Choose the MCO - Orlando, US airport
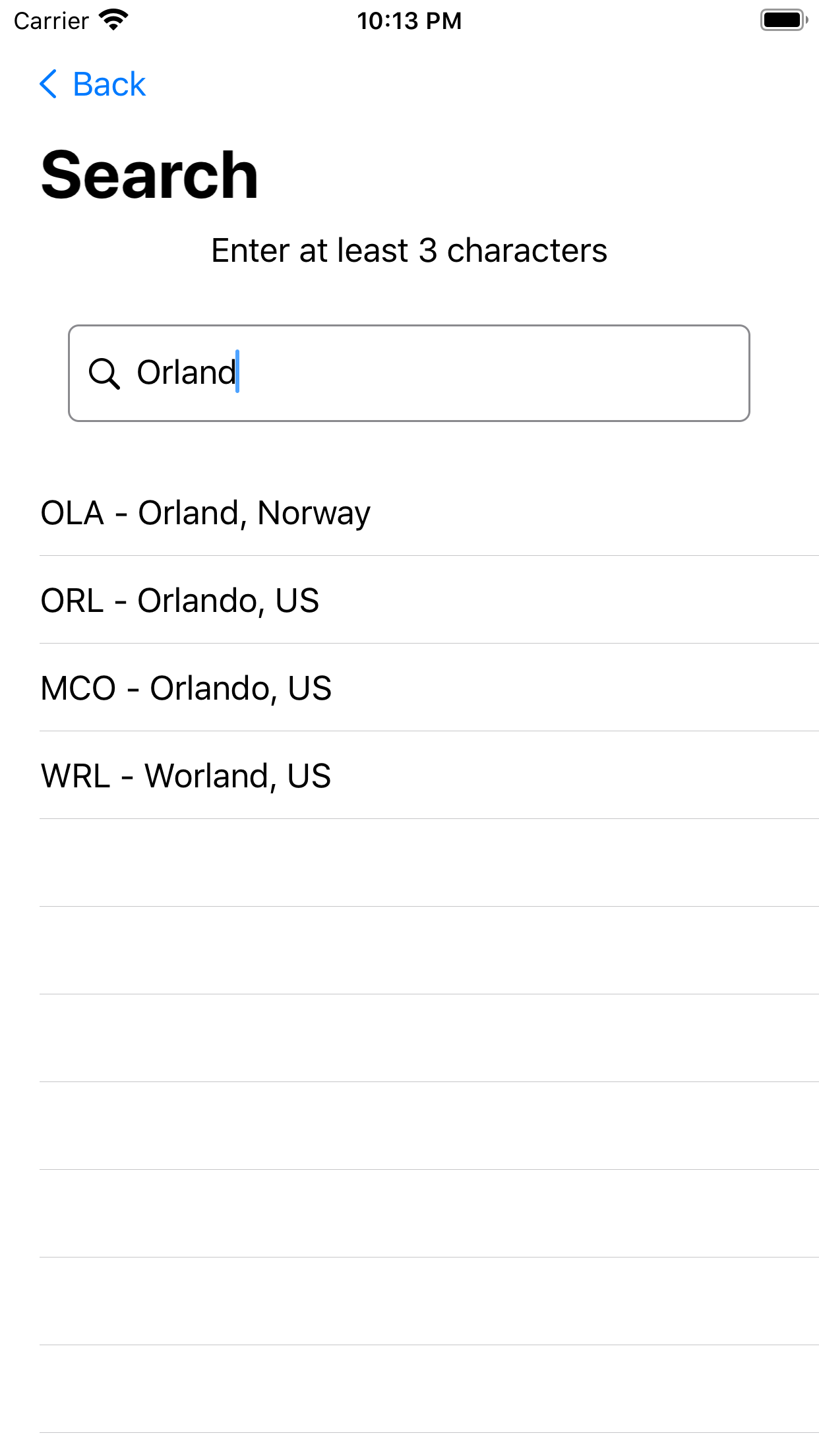 point(185,688)
